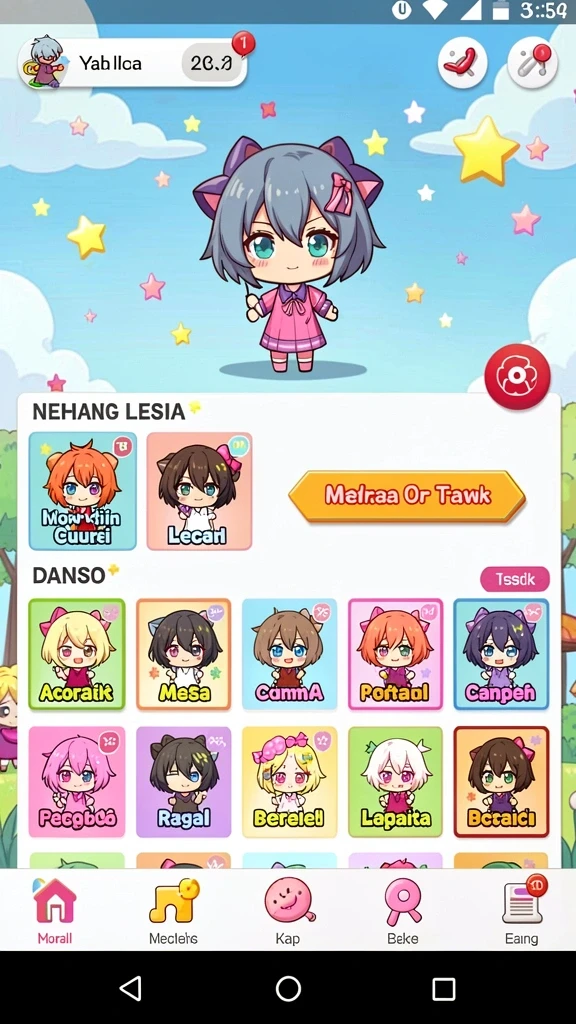
Task: Tap the orange Melraa Or Tawk button
Action: [x=407, y=496]
